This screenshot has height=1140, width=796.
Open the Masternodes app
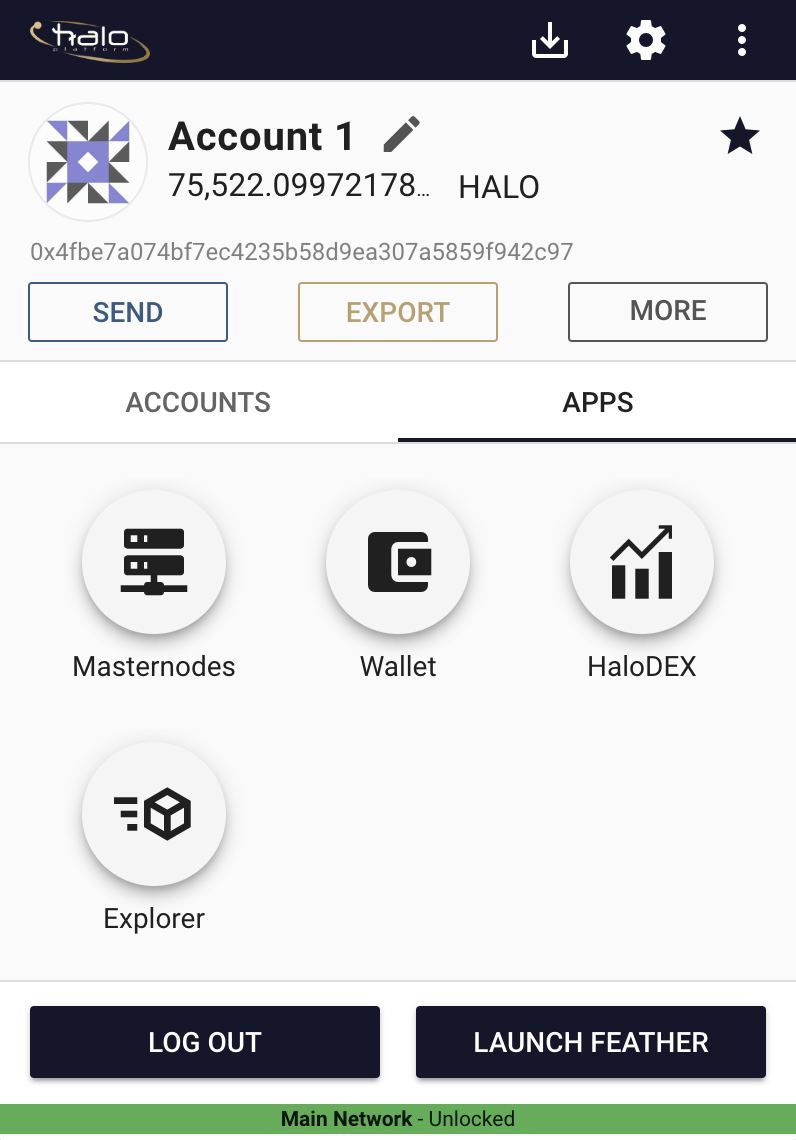[154, 562]
